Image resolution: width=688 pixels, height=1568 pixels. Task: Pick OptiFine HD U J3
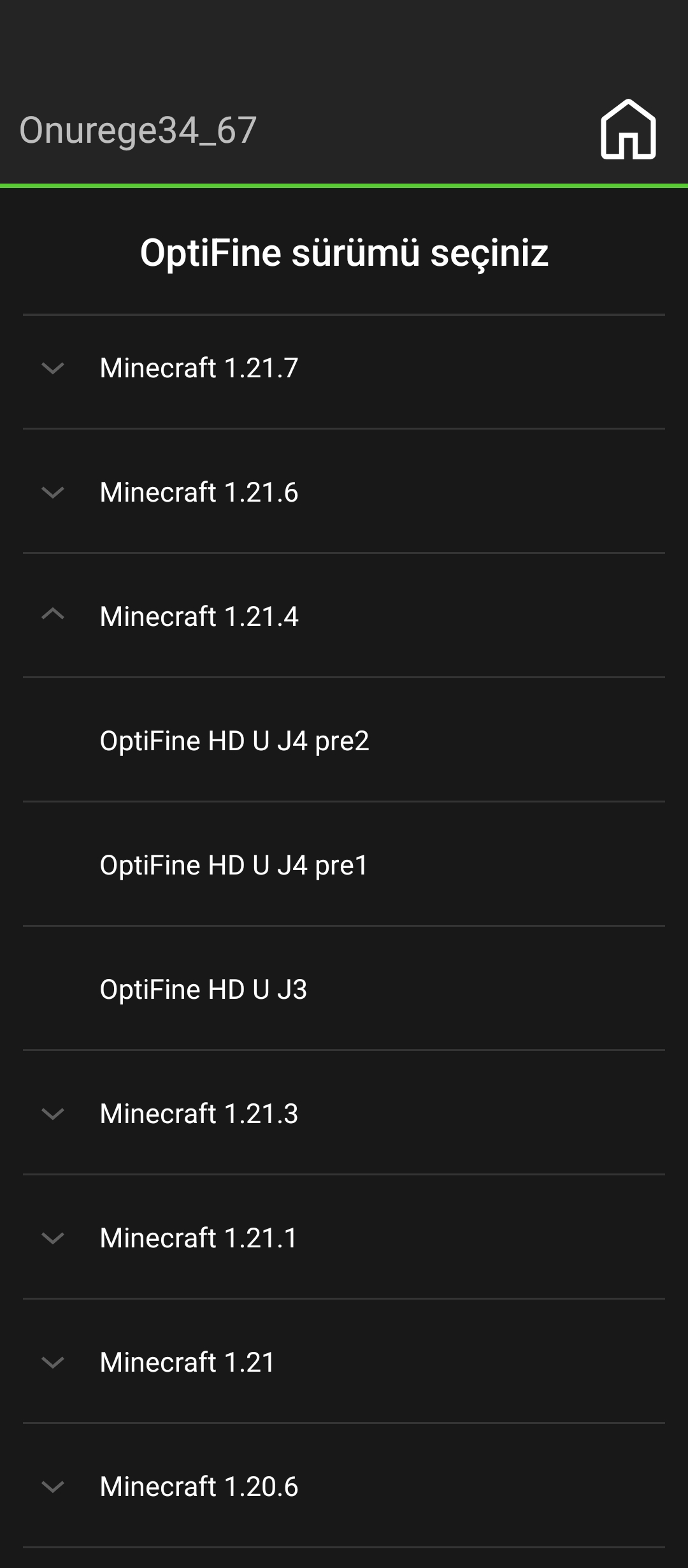(x=344, y=989)
